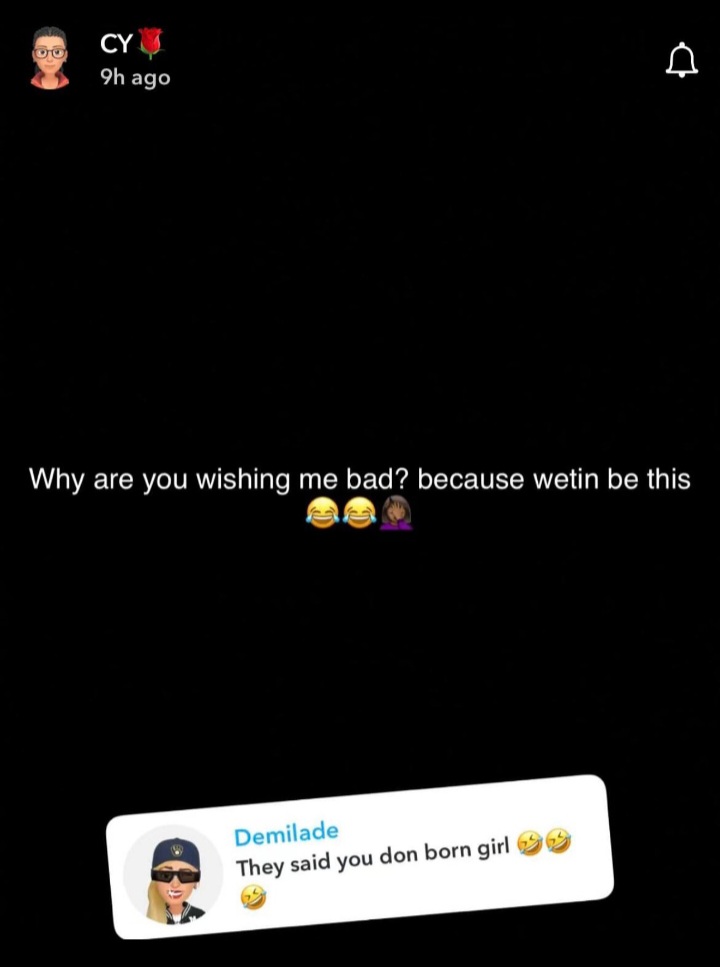This screenshot has height=967, width=720.
Task: Turn on story notifications bell
Action: 681,61
